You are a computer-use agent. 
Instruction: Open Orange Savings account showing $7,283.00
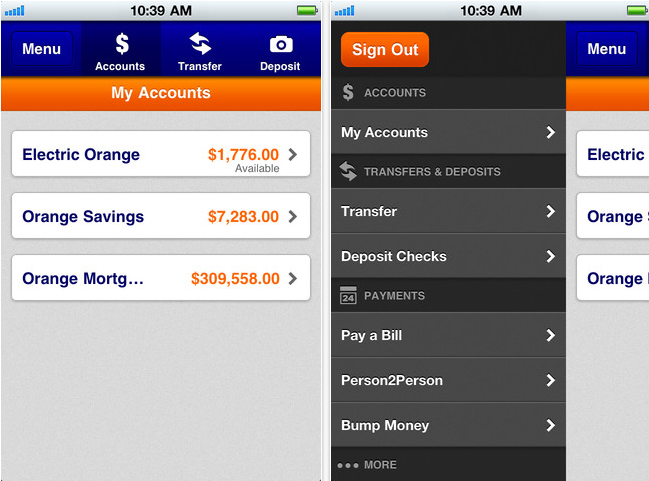(160, 217)
